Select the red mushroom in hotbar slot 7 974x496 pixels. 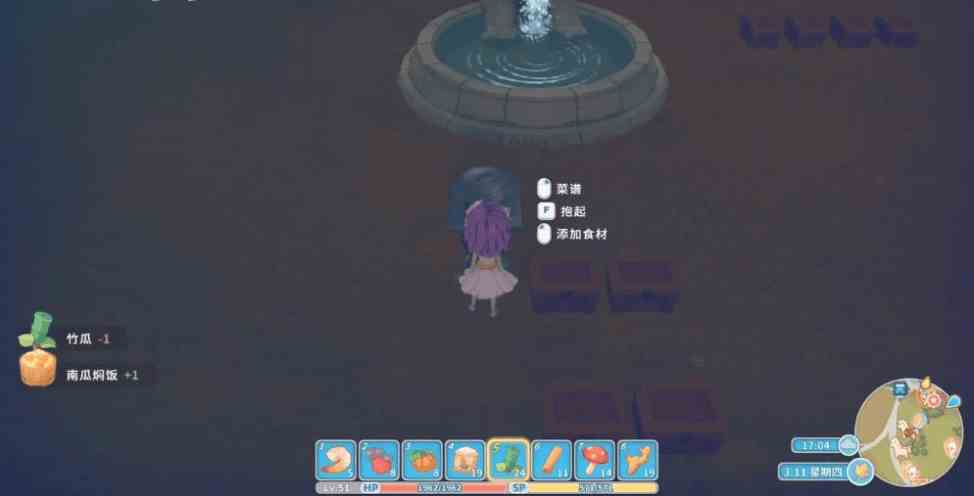(594, 460)
